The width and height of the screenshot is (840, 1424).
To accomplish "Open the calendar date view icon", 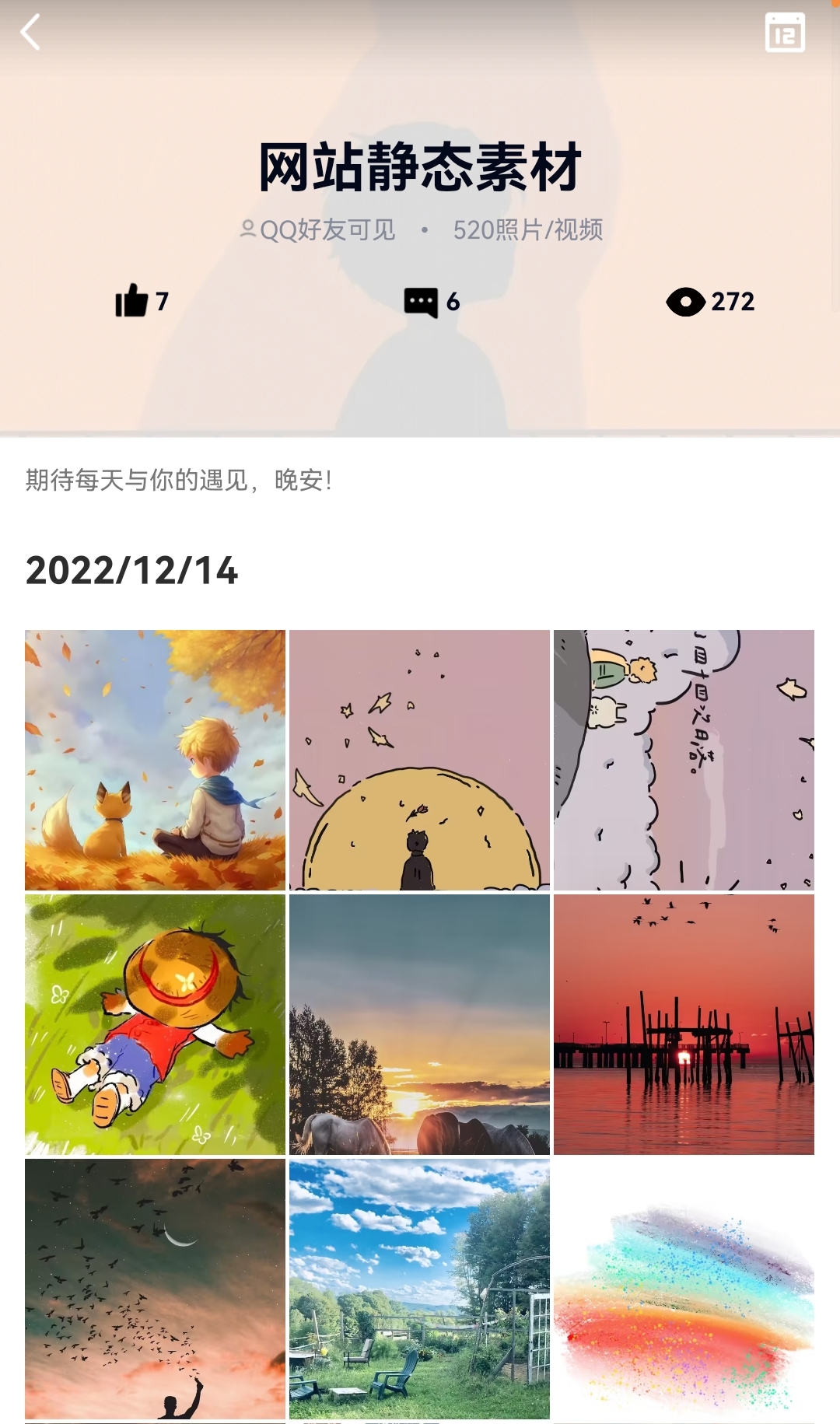I will (784, 33).
